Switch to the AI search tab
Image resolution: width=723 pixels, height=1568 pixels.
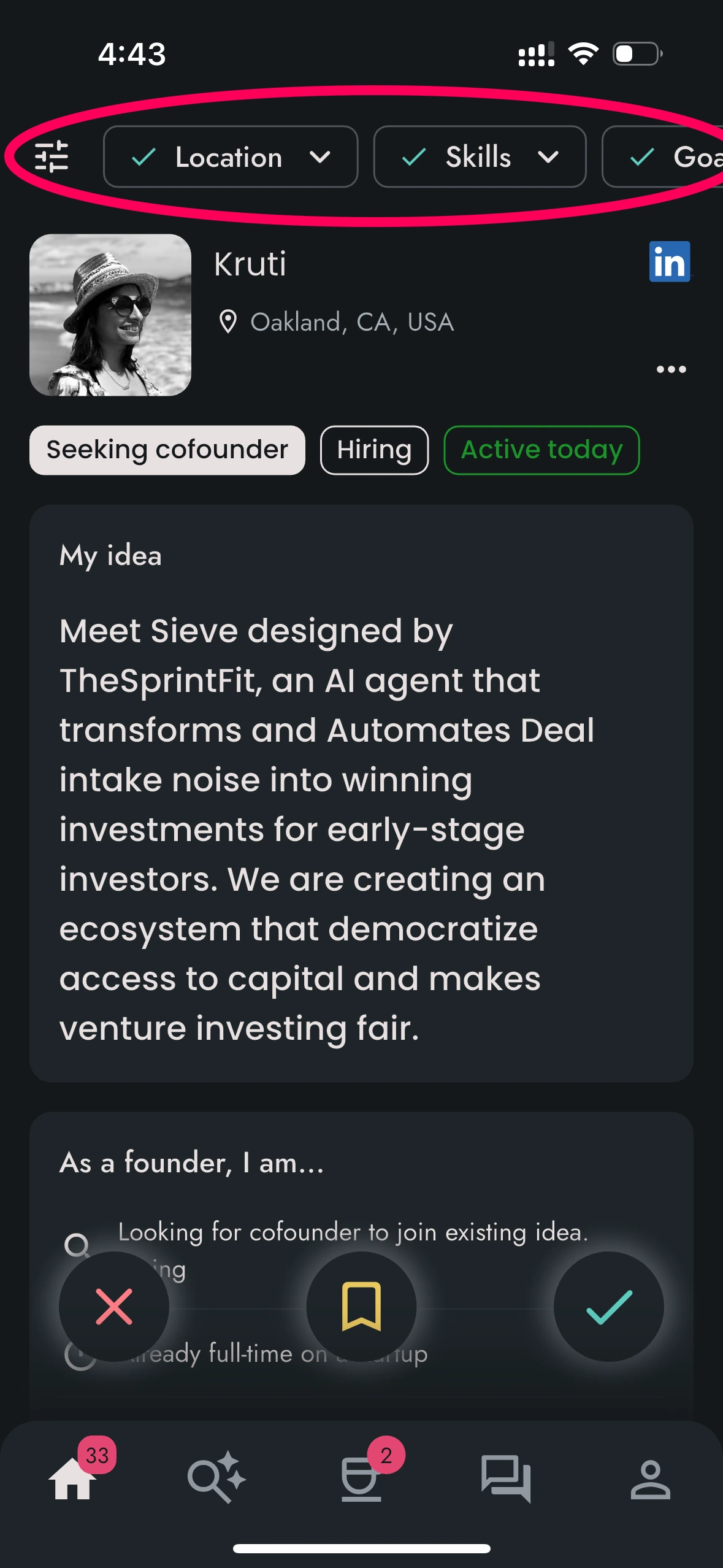[x=216, y=1479]
